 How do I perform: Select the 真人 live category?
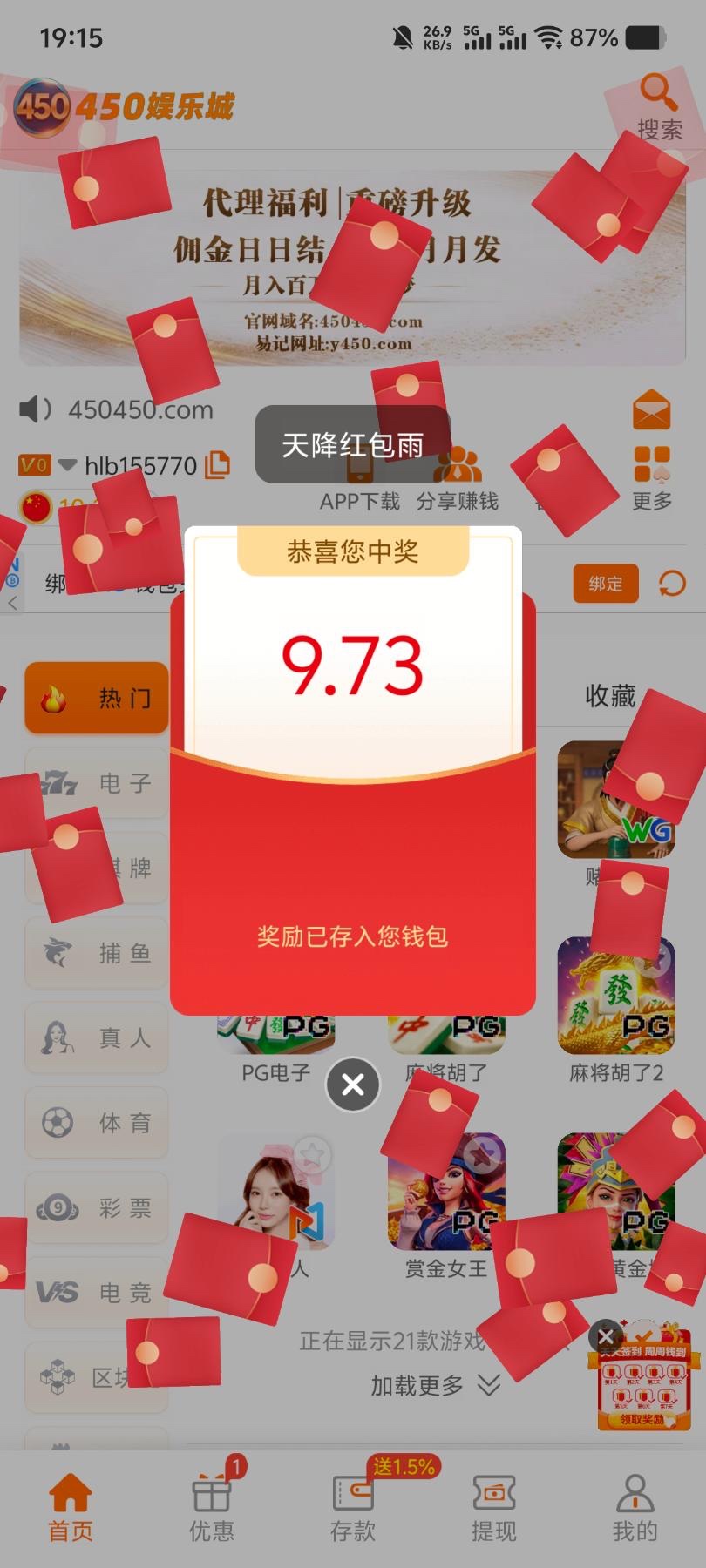pos(96,1037)
